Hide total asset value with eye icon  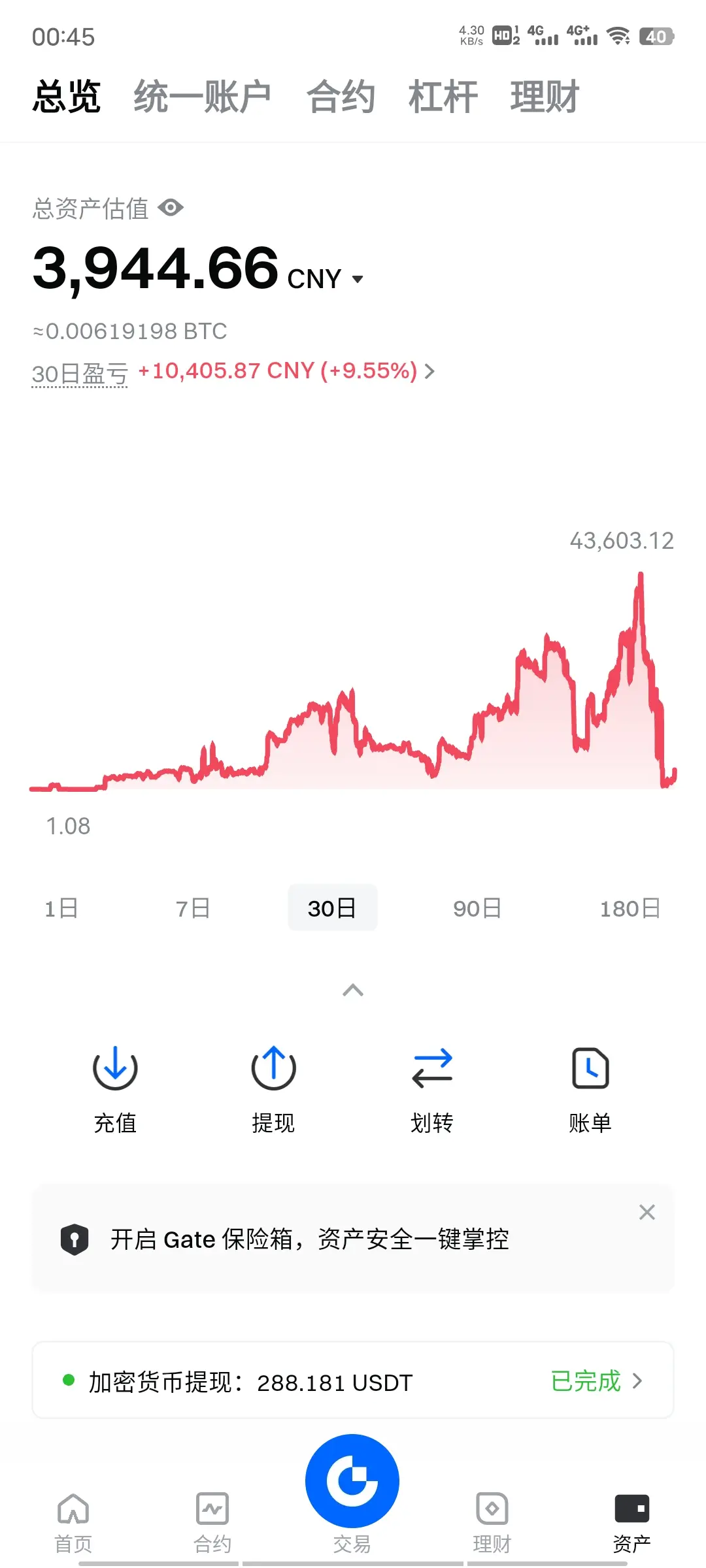point(171,208)
